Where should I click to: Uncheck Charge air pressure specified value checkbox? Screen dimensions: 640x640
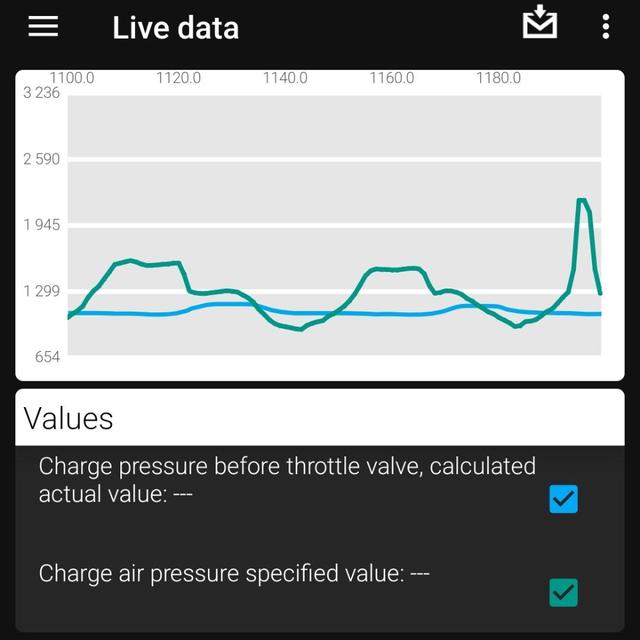coord(563,592)
